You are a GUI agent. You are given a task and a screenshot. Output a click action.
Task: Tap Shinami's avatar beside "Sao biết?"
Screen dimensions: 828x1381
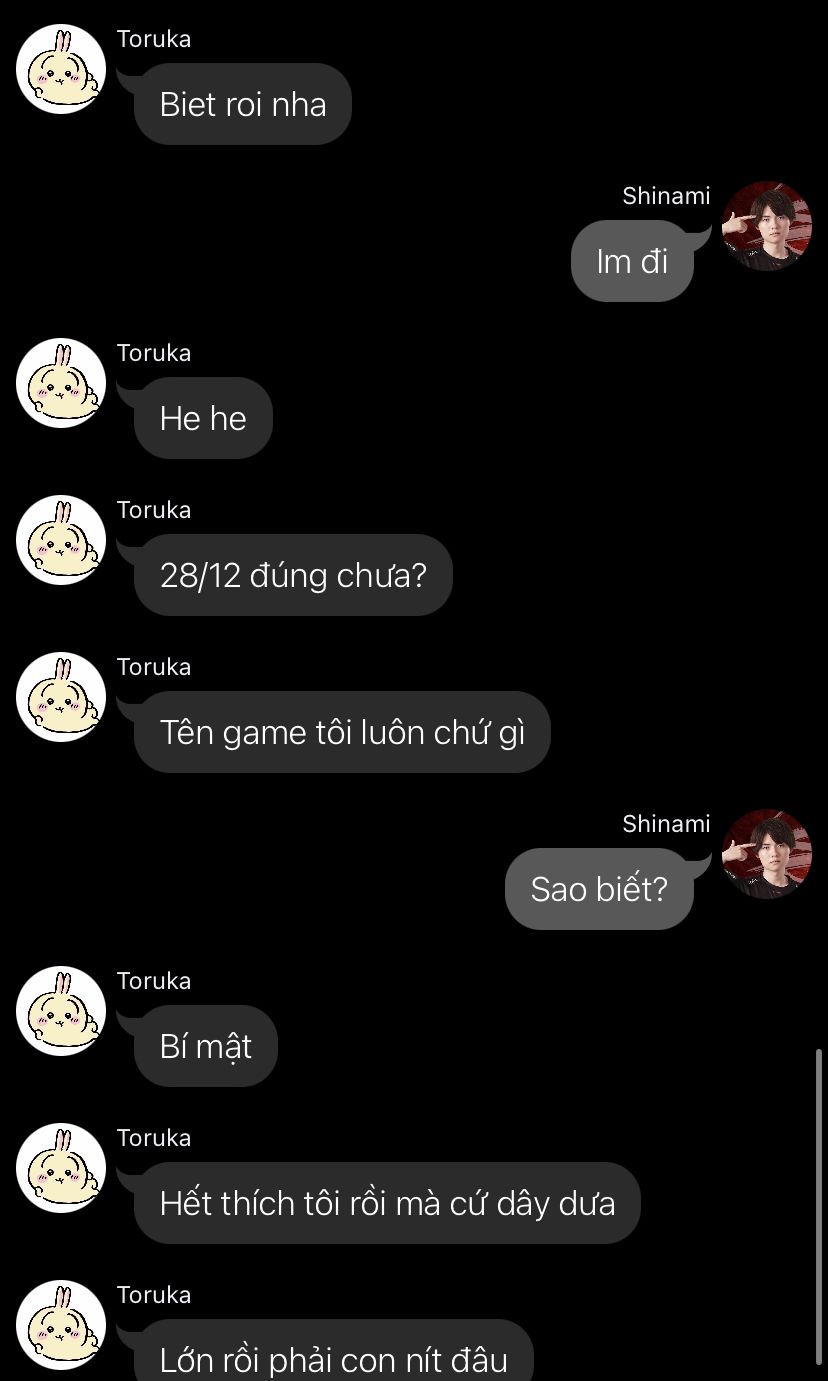pyautogui.click(x=767, y=854)
